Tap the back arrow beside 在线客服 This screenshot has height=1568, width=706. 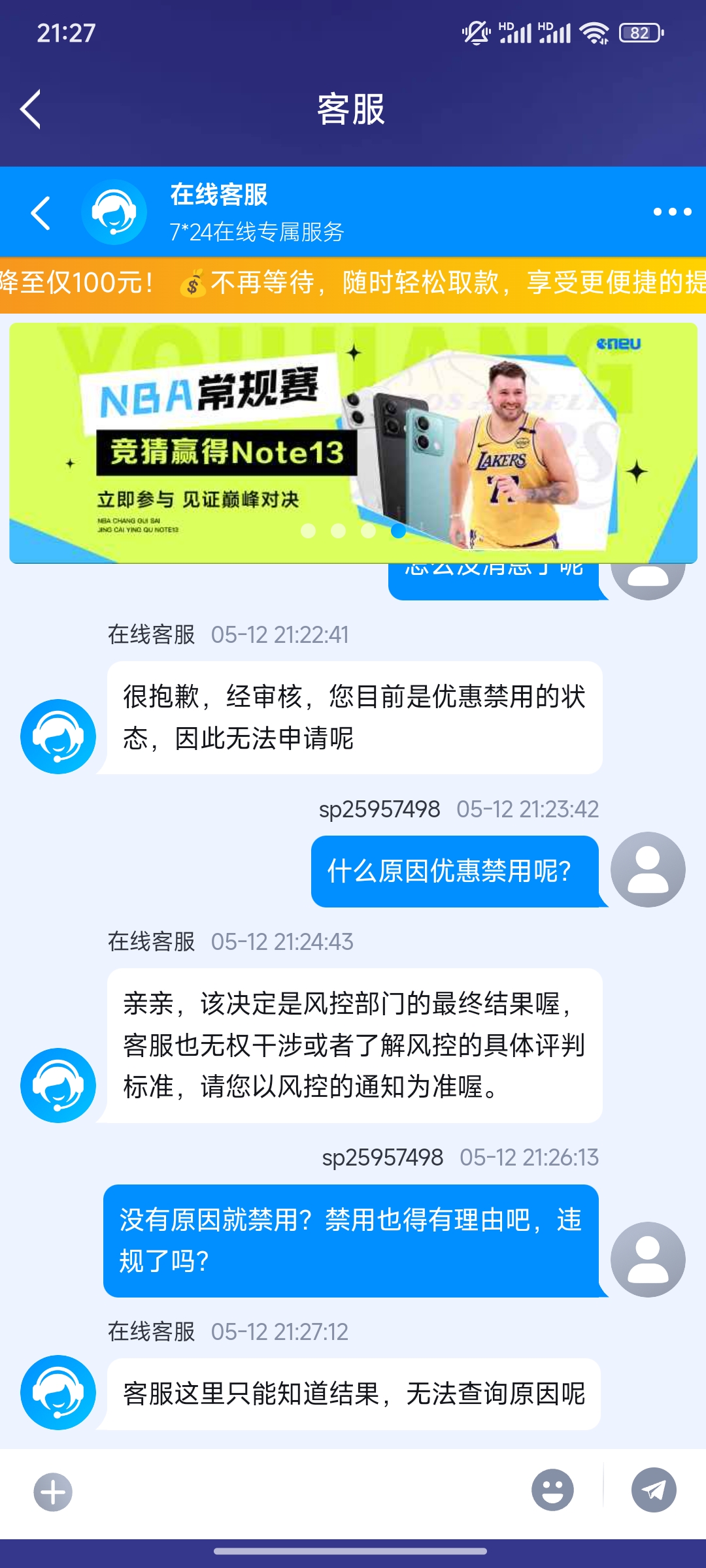point(41,213)
